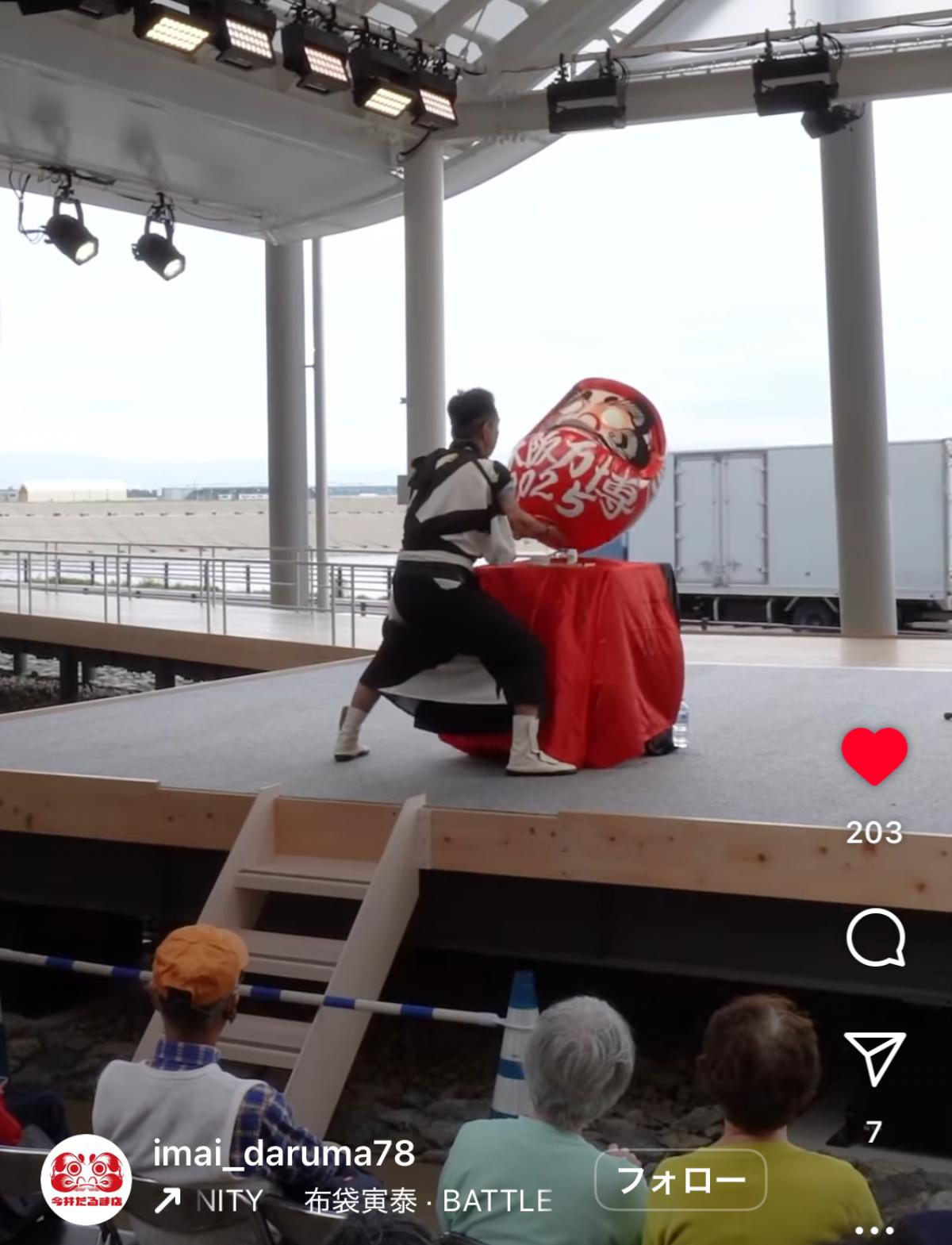Share the reel via the paper plane icon
The width and height of the screenshot is (952, 1245).
pos(875,1058)
